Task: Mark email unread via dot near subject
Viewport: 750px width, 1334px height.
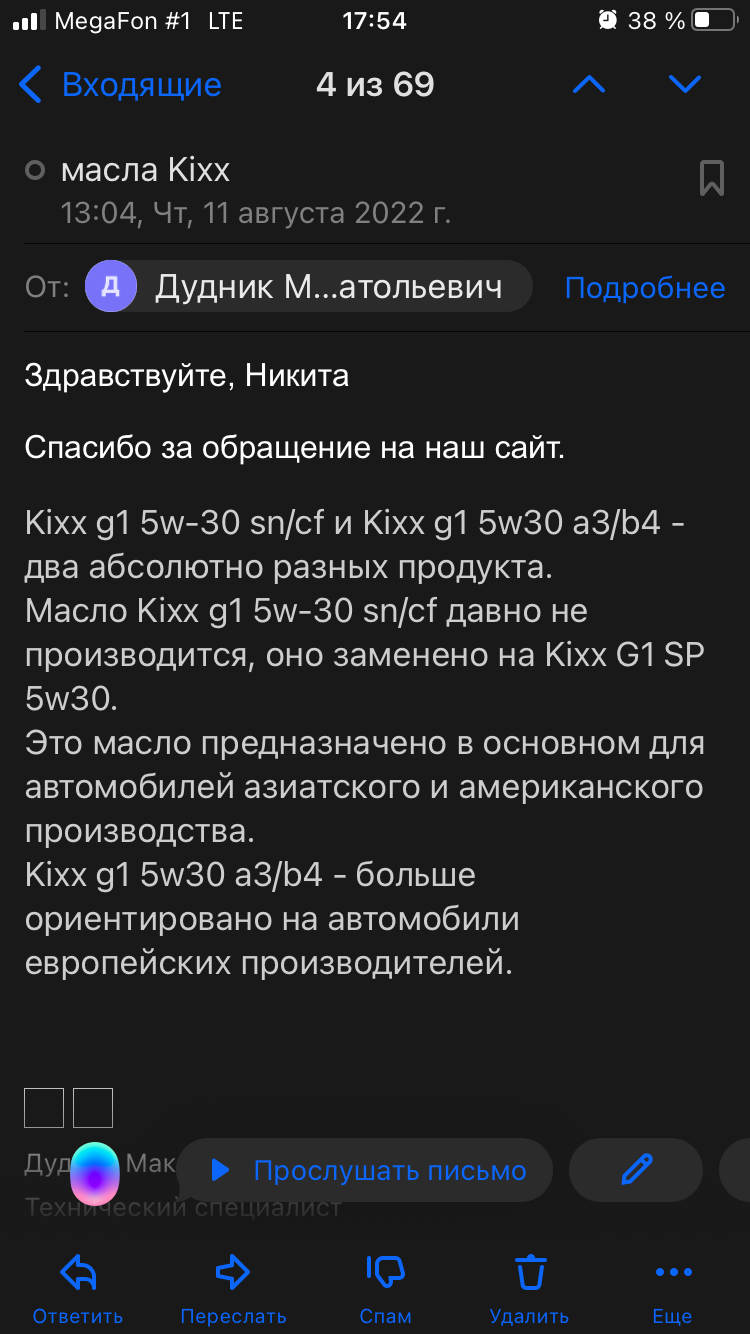Action: click(35, 171)
